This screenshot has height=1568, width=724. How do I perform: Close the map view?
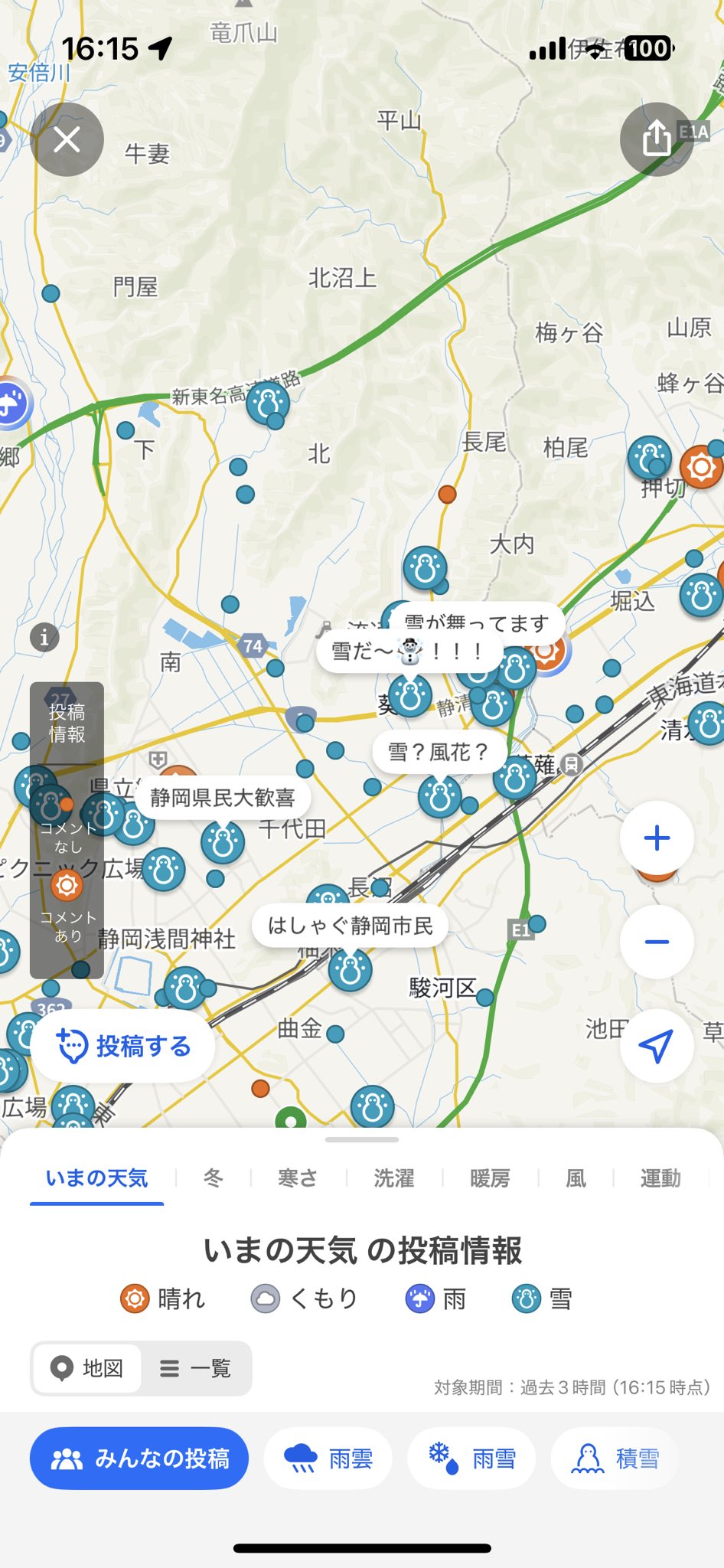67,140
